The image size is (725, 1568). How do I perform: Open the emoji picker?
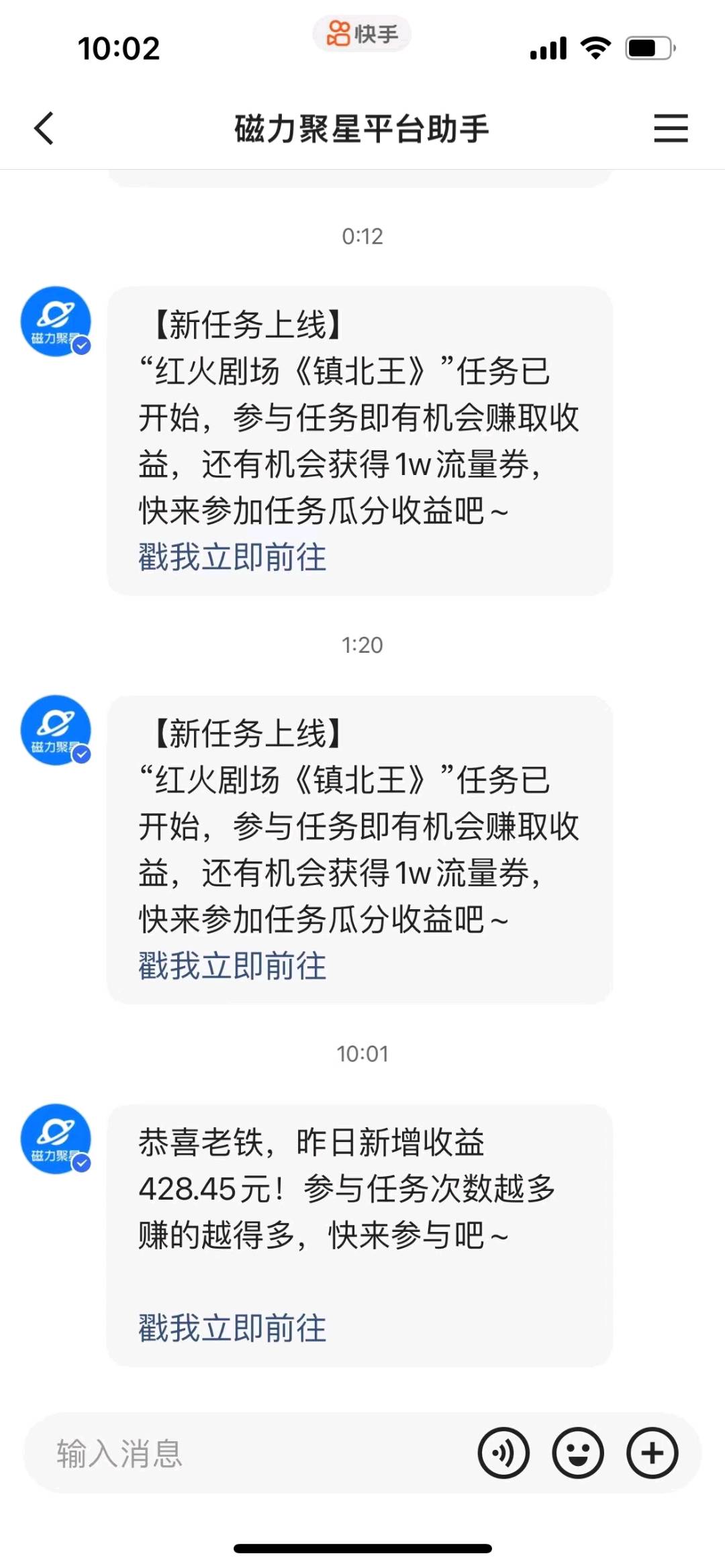[x=578, y=1453]
